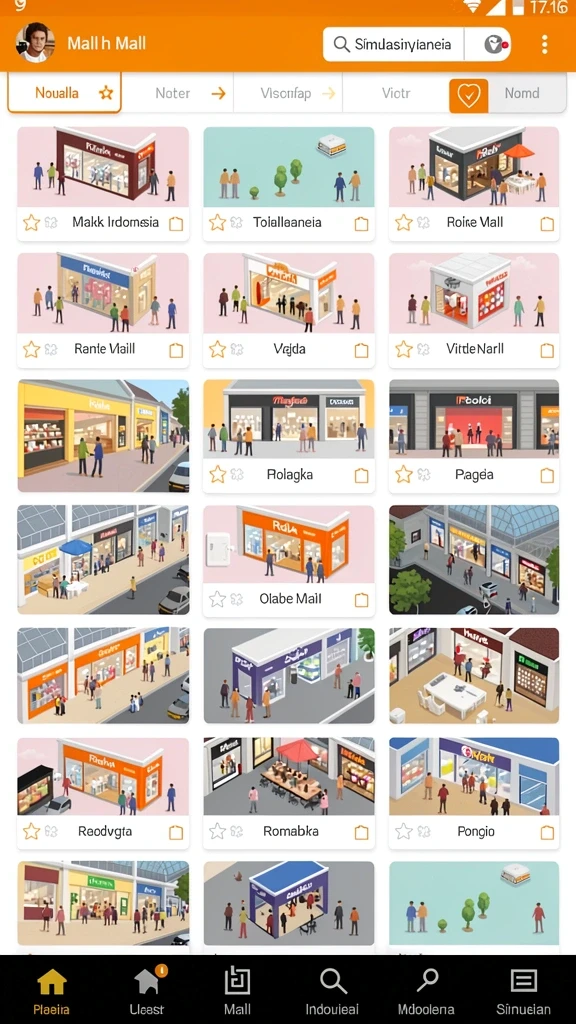Screen dimensions: 576x1024
Task: Tap the bookmark icon on Tolallaaneia card
Action: tap(361, 224)
